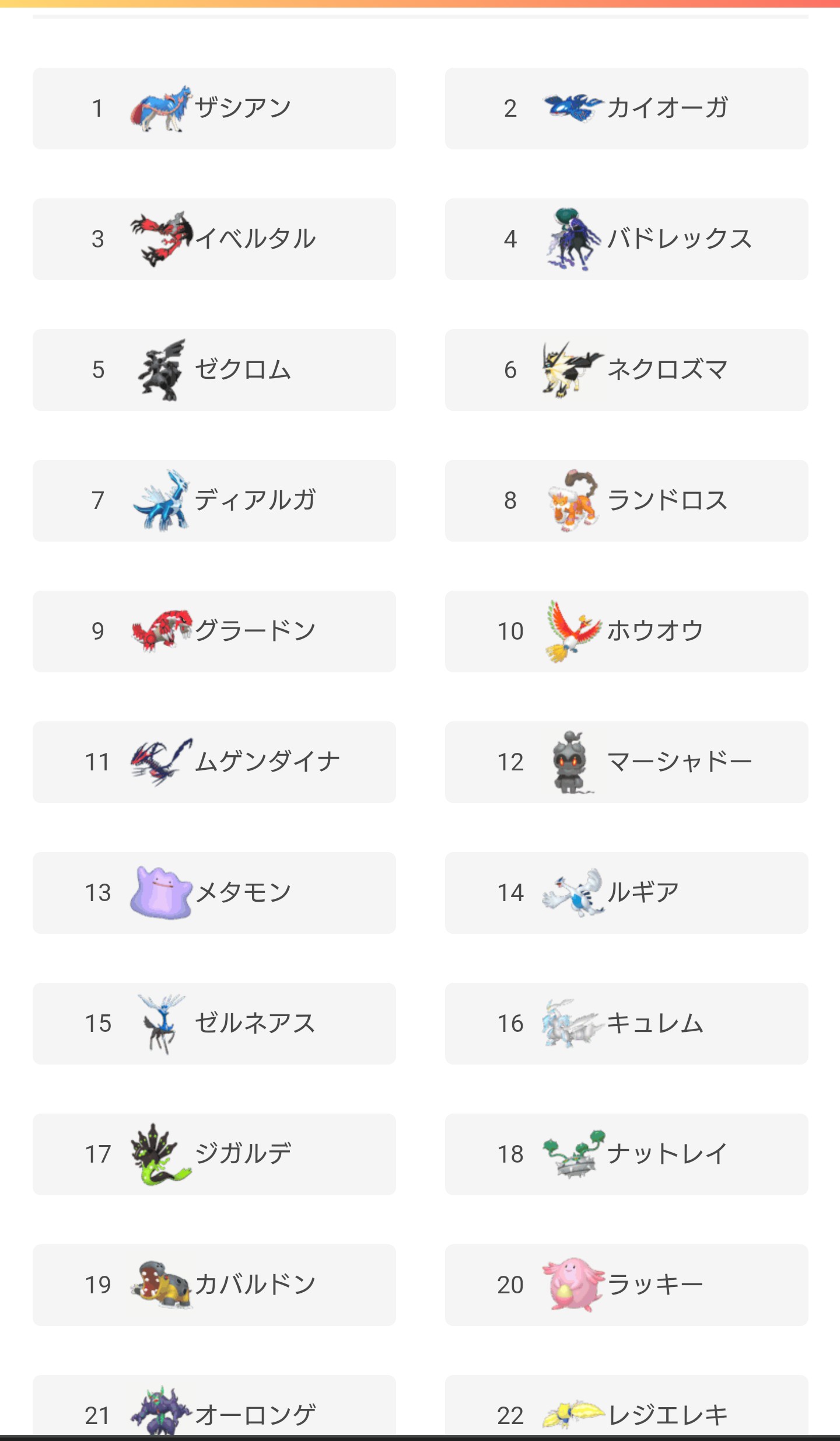Open ナットレイ ranked number 18
Image resolution: width=840 pixels, height=1441 pixels.
tap(626, 1154)
